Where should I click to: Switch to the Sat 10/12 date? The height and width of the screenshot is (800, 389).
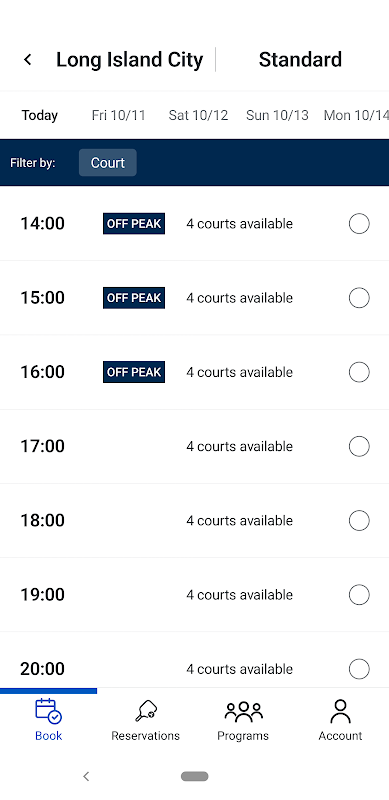198,115
